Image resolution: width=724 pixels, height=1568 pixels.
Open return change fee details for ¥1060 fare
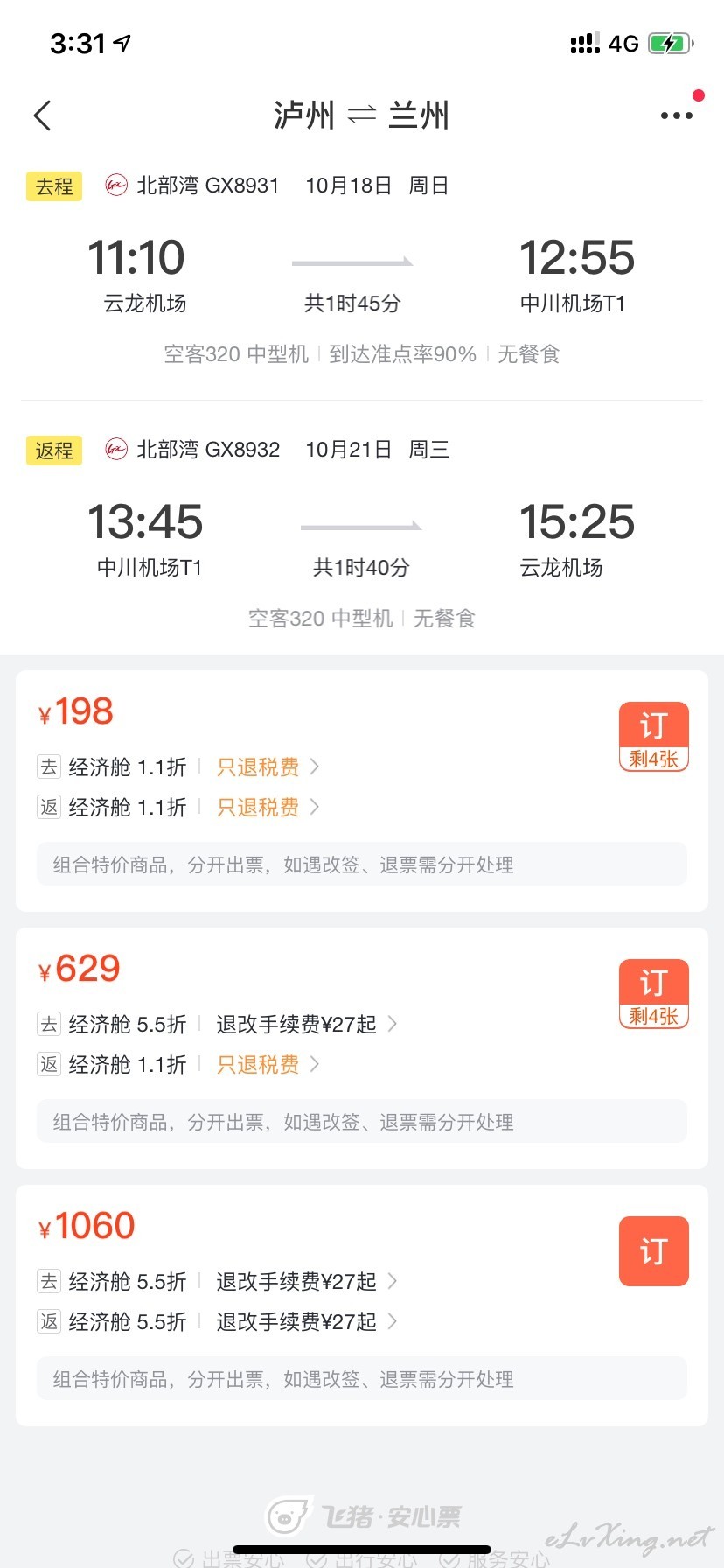[x=306, y=1322]
